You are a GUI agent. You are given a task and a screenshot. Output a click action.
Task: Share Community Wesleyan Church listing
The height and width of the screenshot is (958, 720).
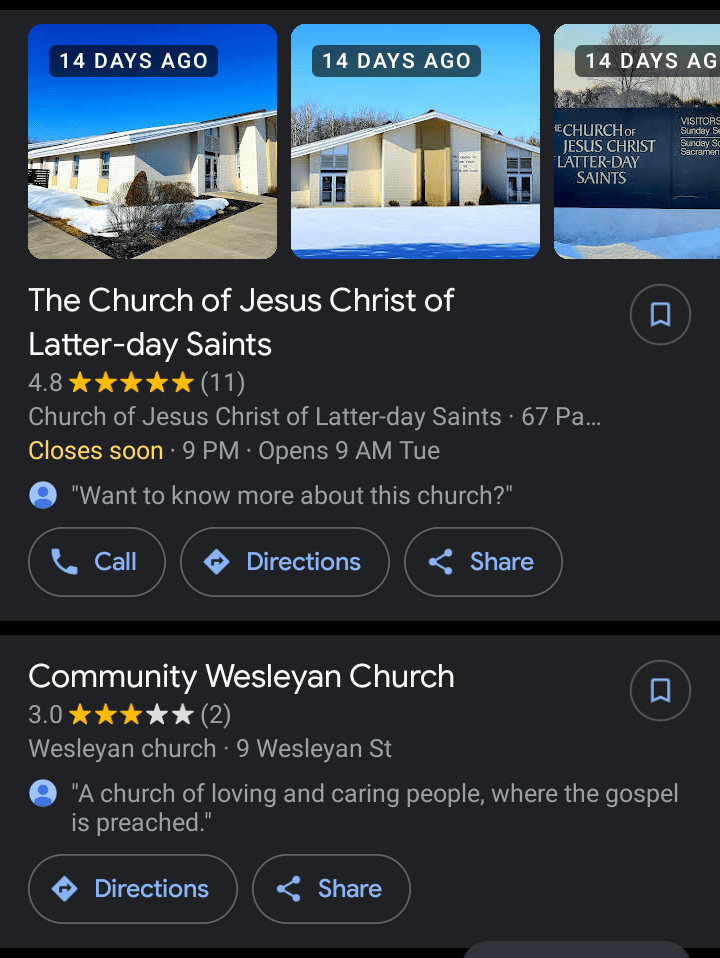click(x=331, y=889)
